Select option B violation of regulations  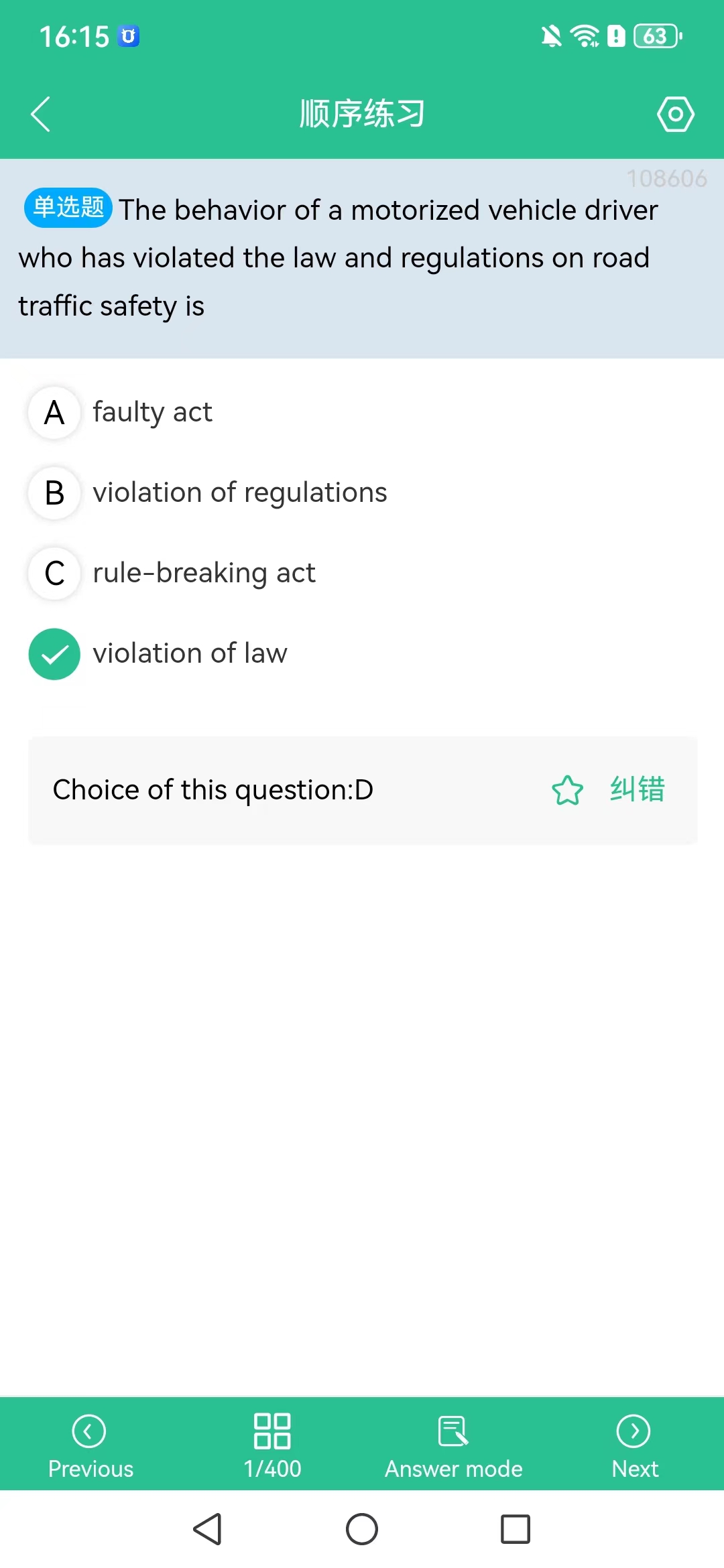[239, 493]
